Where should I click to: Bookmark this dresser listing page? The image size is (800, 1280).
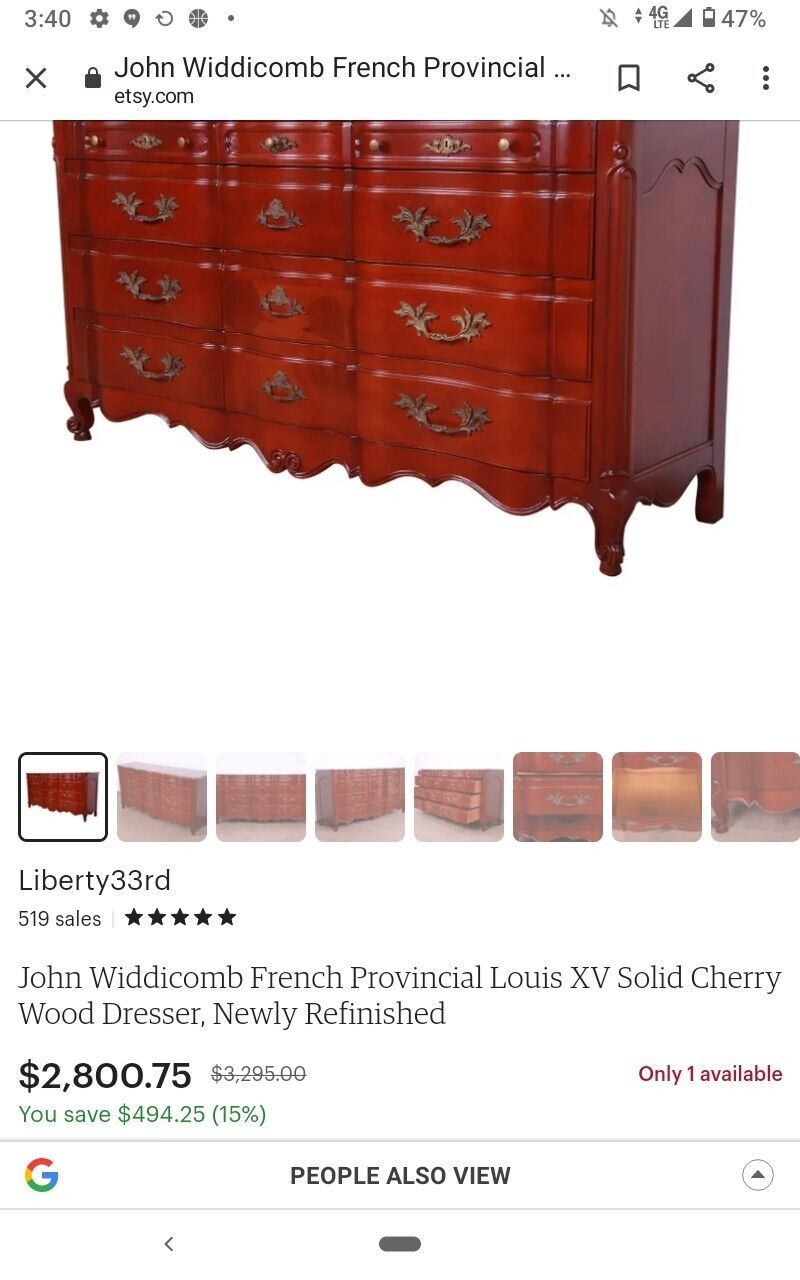(629, 78)
